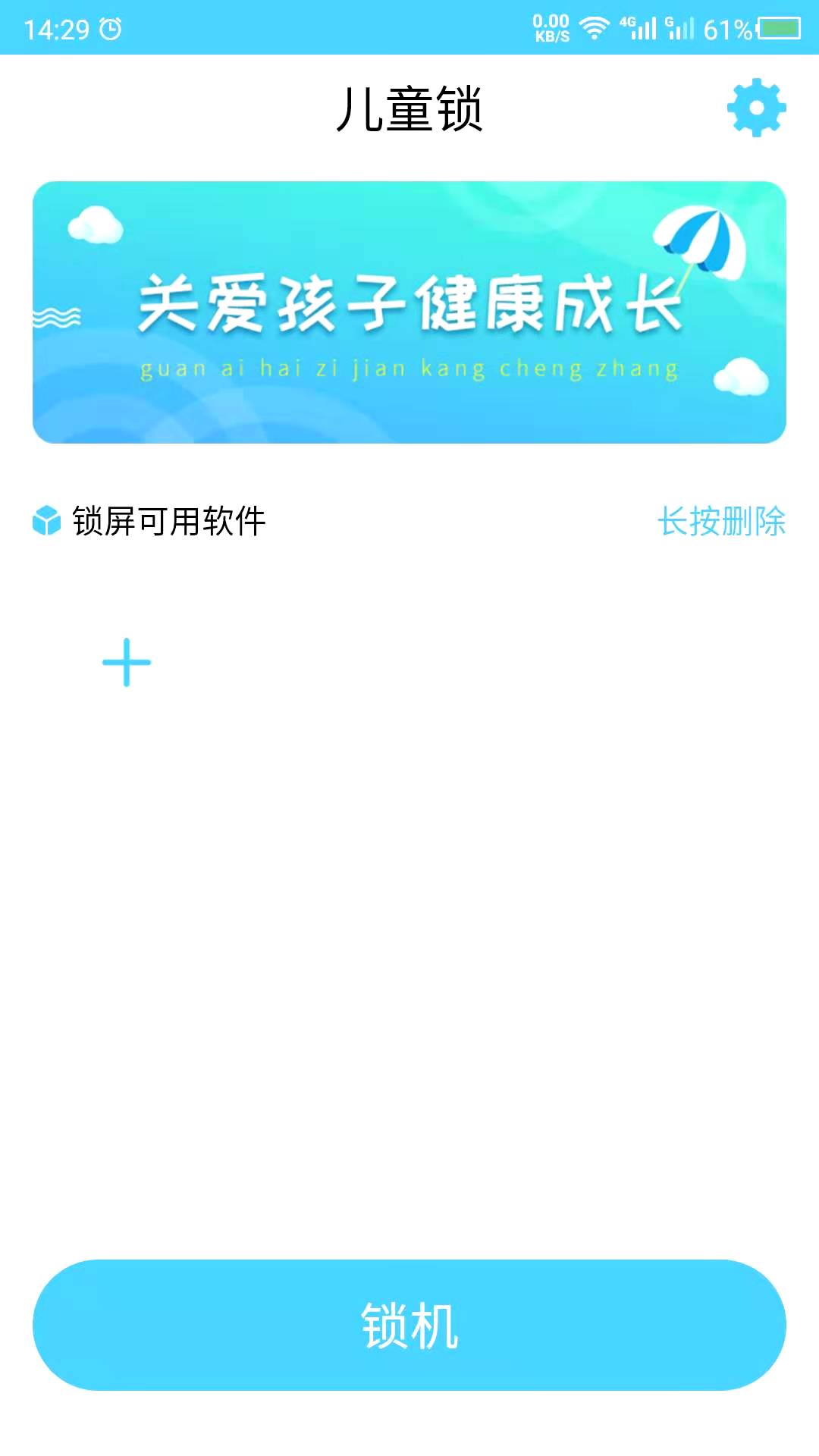Tap the 锁机 lock button

point(409,1325)
